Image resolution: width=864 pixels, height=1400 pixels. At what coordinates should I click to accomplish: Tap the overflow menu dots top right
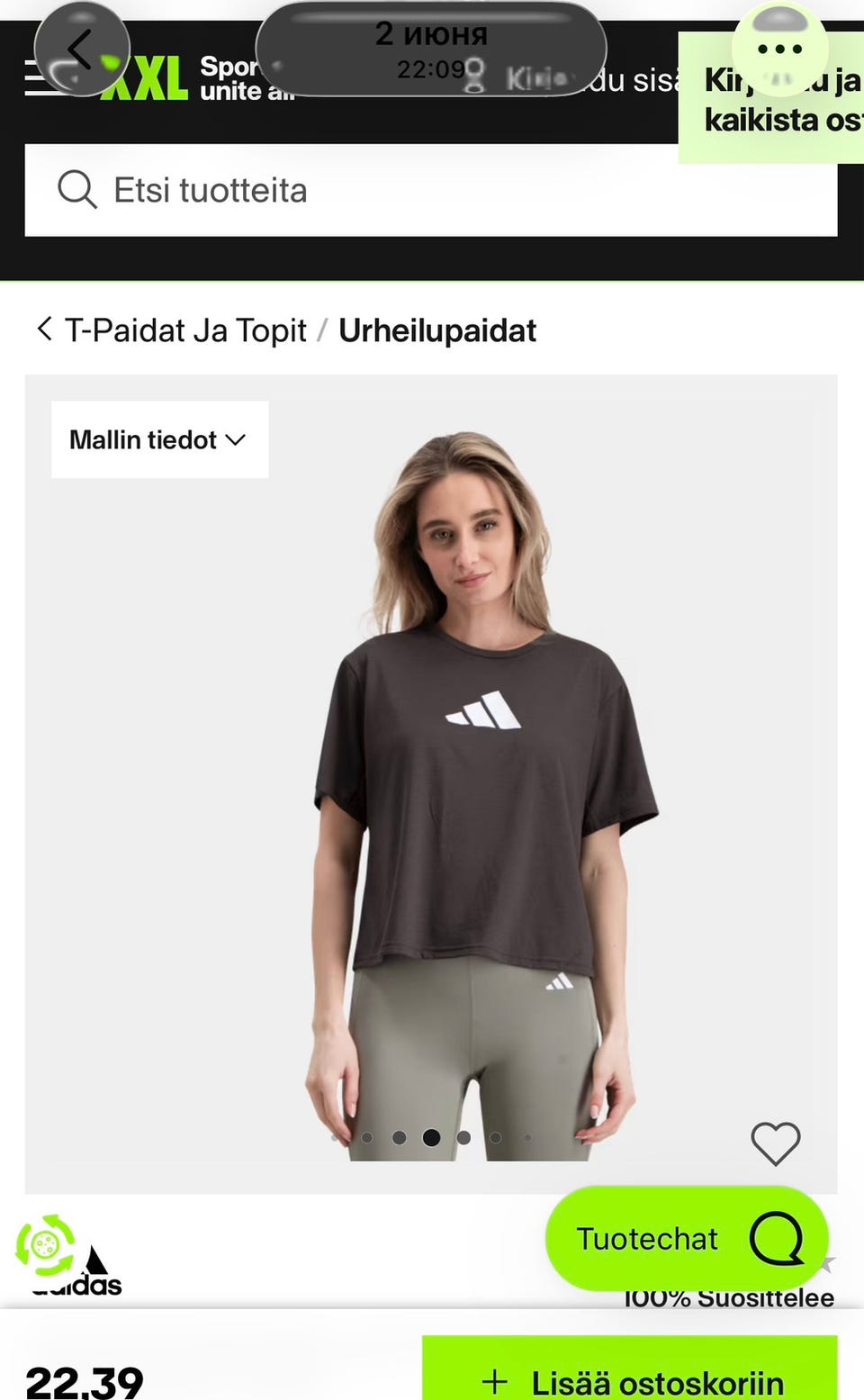tap(779, 50)
